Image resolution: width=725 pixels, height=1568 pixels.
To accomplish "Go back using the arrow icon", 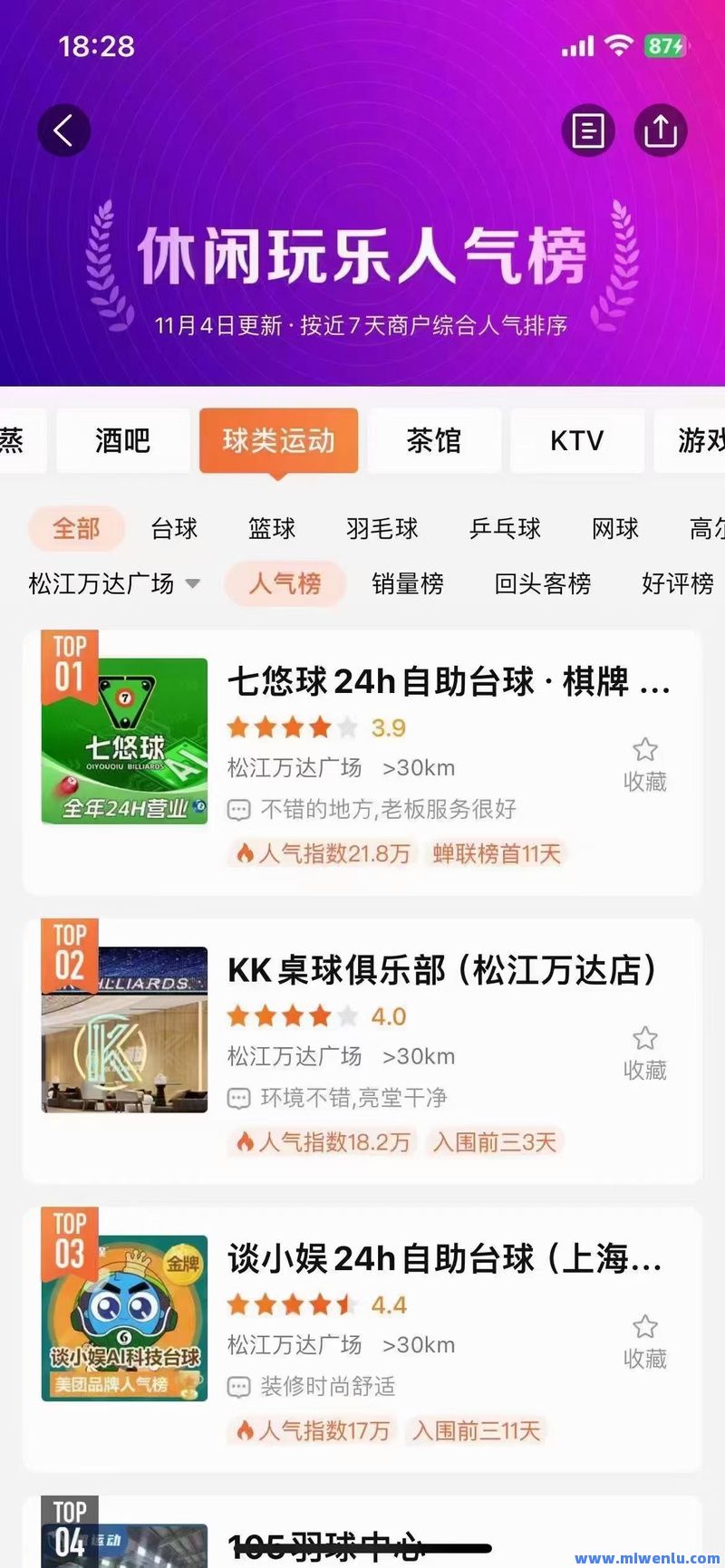I will (63, 130).
